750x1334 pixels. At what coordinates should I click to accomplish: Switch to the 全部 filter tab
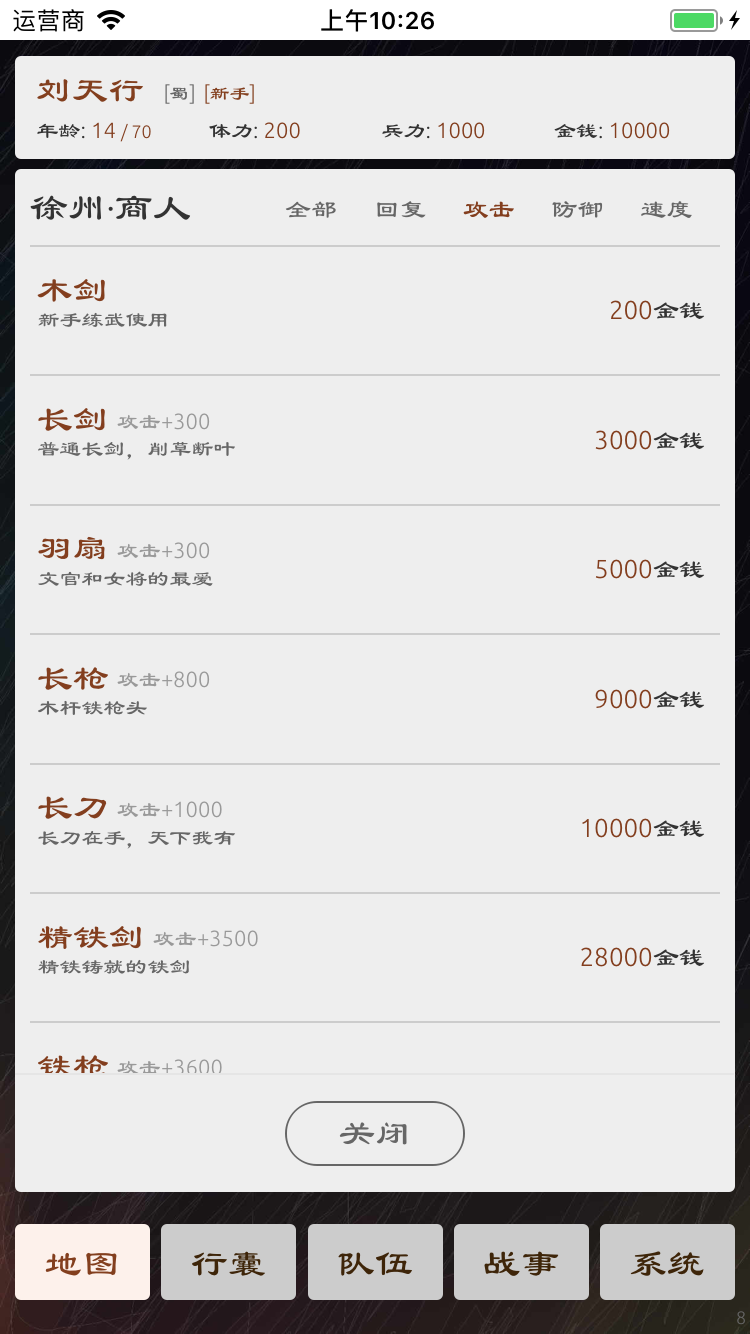pyautogui.click(x=310, y=208)
